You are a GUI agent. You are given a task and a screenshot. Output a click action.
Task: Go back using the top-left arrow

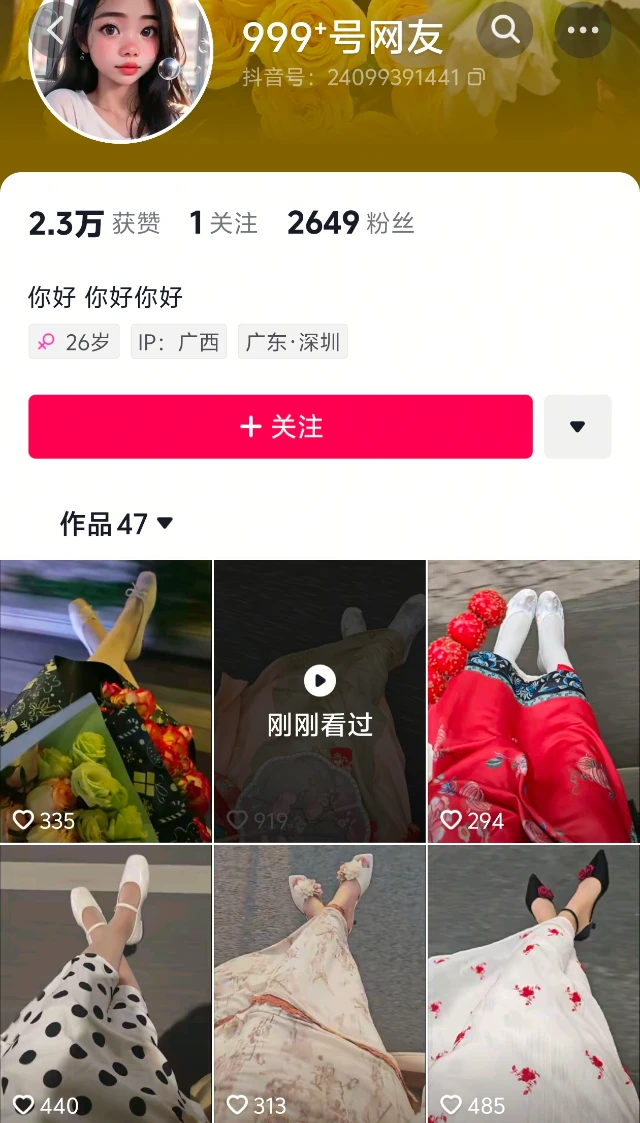[55, 30]
